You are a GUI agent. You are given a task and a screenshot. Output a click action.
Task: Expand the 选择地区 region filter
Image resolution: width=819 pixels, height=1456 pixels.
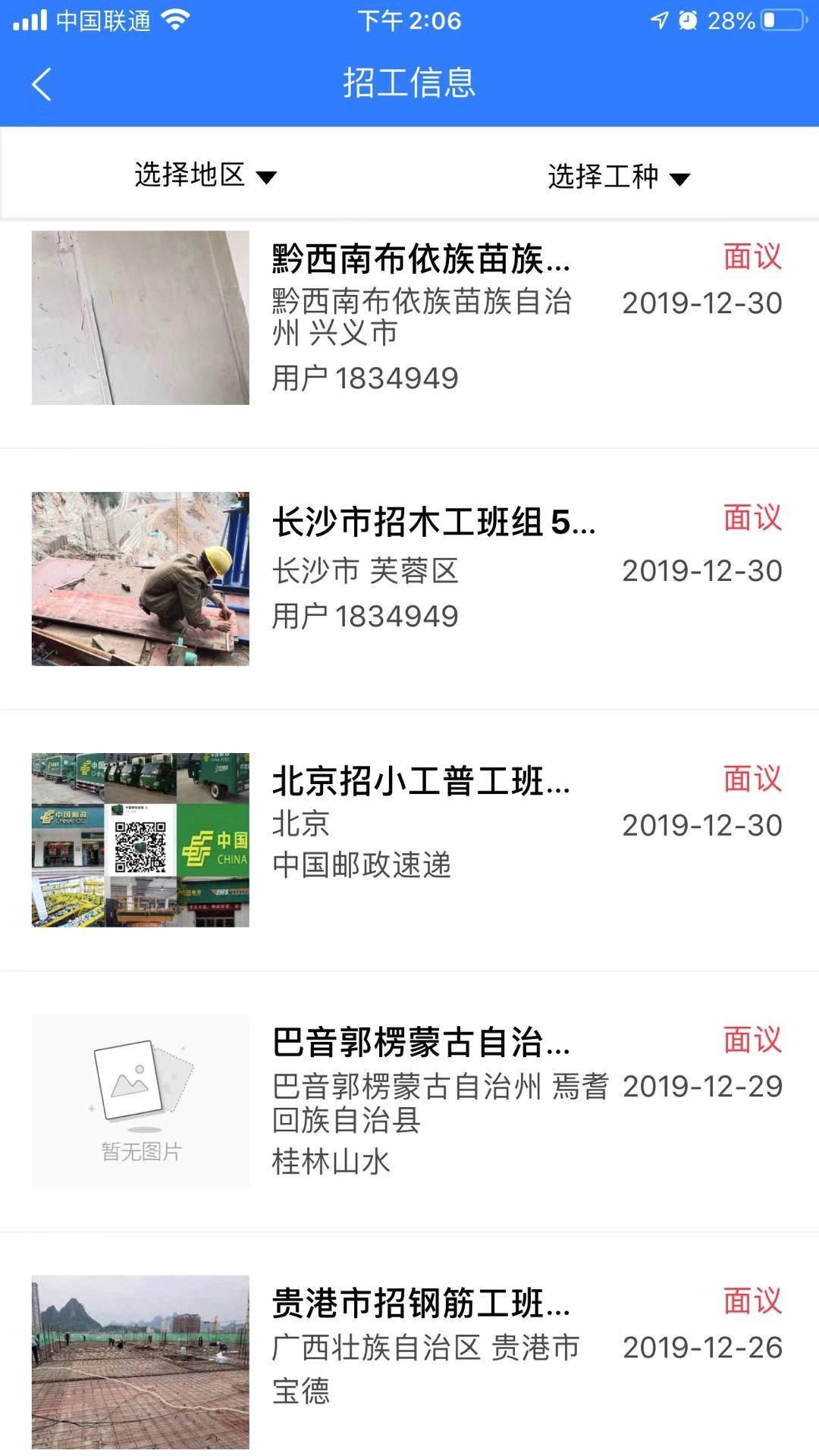coord(205,175)
